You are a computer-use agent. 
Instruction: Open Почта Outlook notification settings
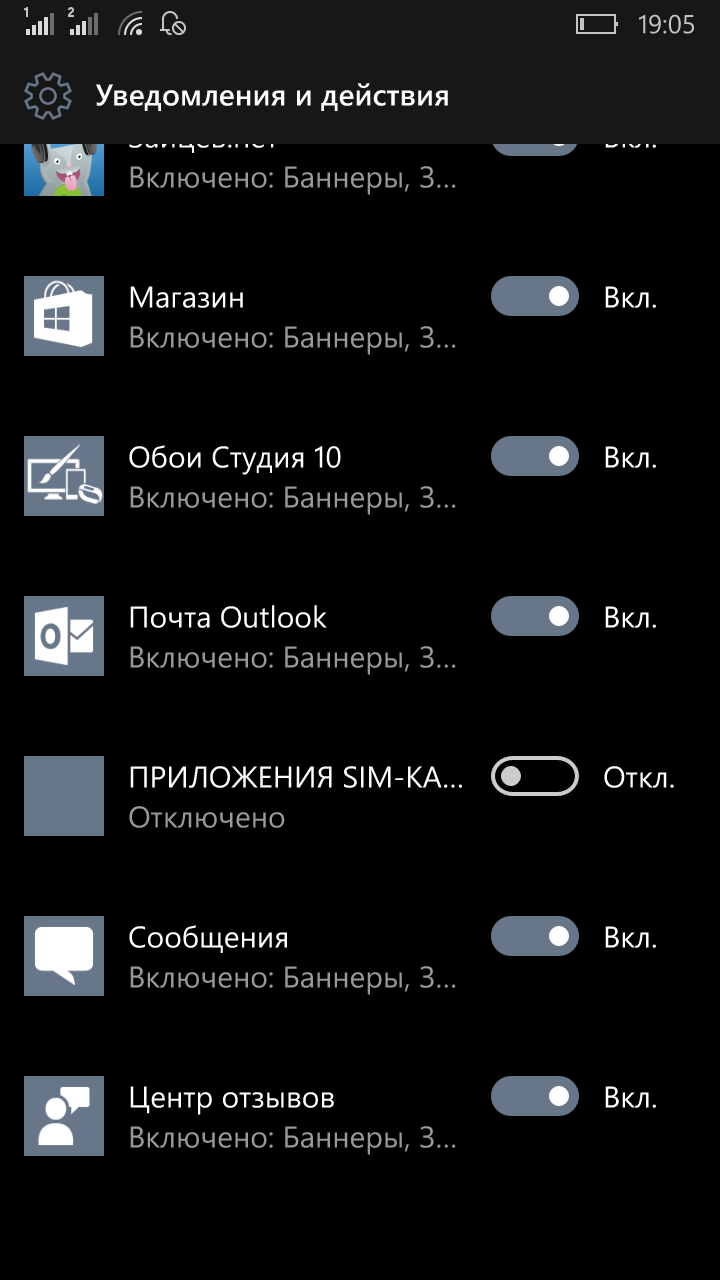coord(244,636)
